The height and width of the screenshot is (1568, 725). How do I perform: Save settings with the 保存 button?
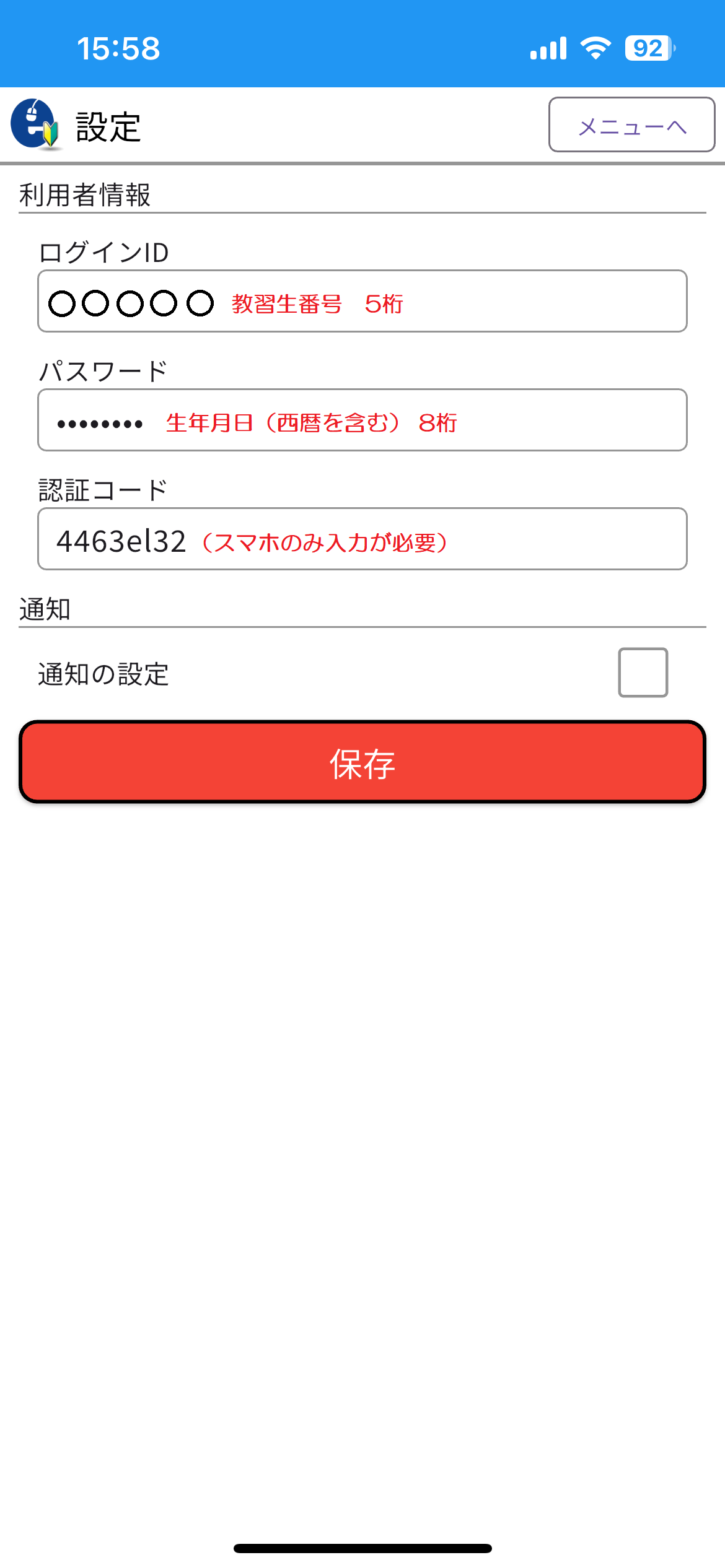362,762
